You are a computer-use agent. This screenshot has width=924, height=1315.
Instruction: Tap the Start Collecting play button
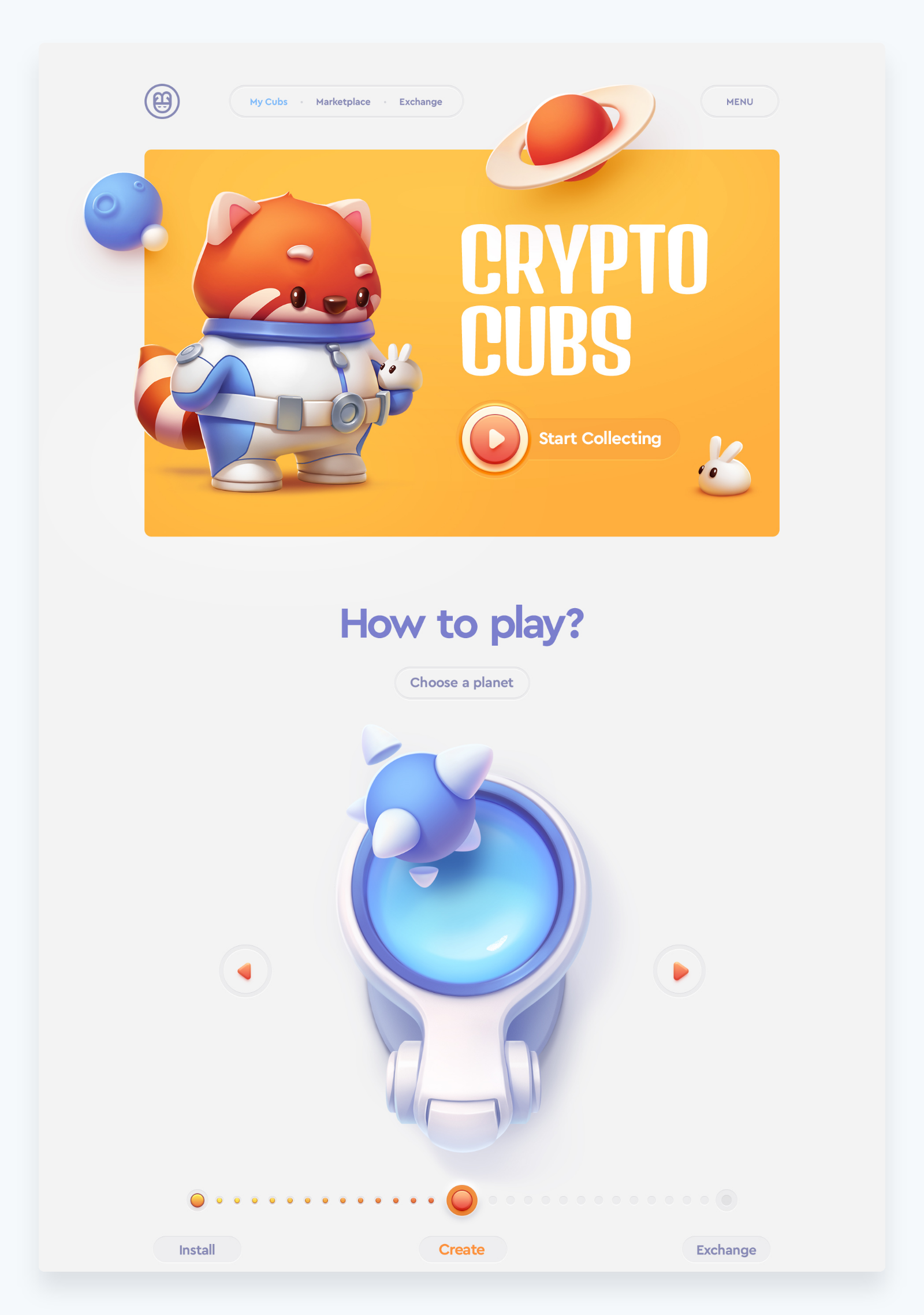495,438
